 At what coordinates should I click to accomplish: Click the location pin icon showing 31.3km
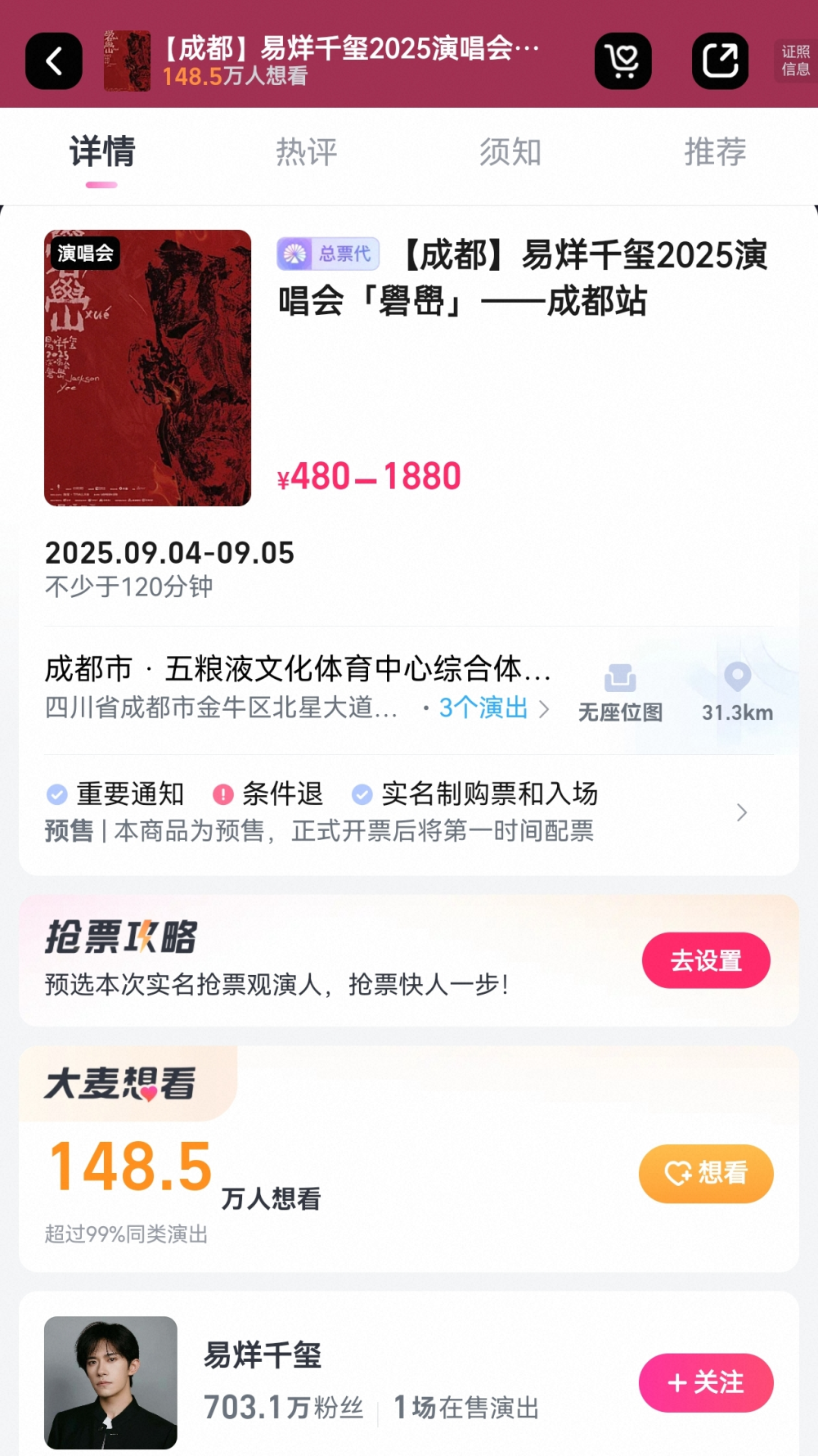click(735, 677)
